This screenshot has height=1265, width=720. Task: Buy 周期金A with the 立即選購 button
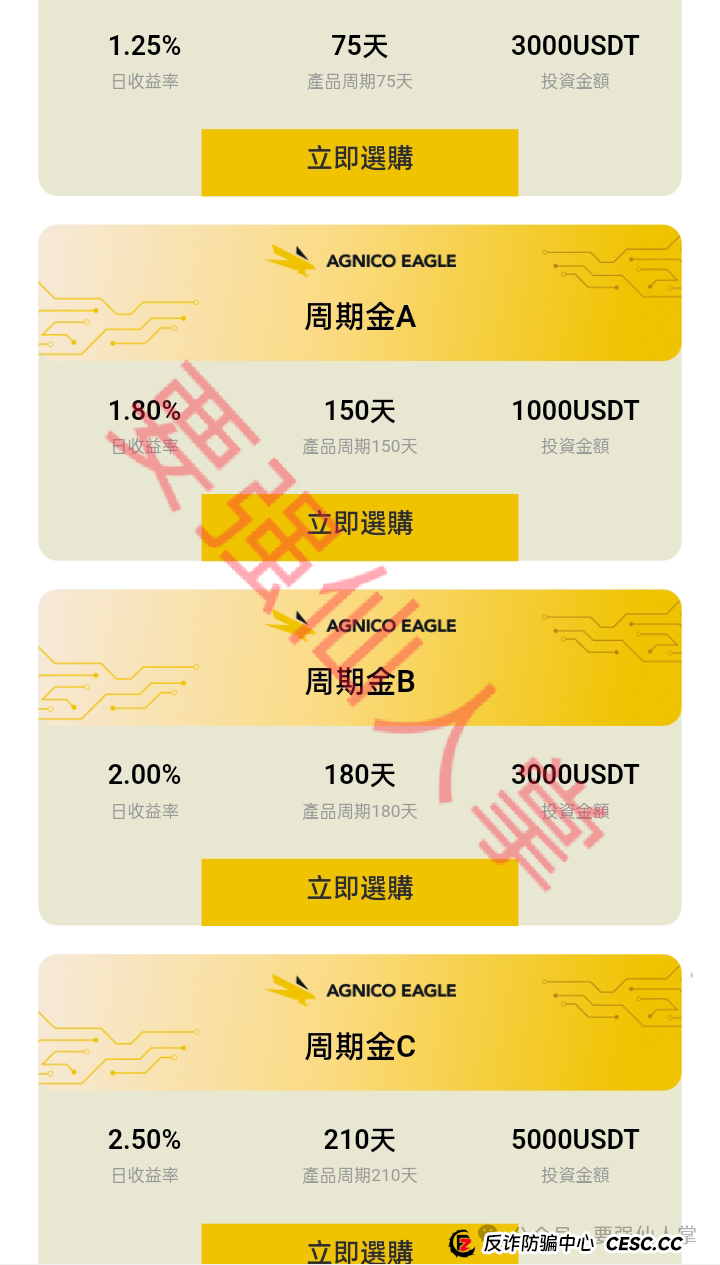359,526
